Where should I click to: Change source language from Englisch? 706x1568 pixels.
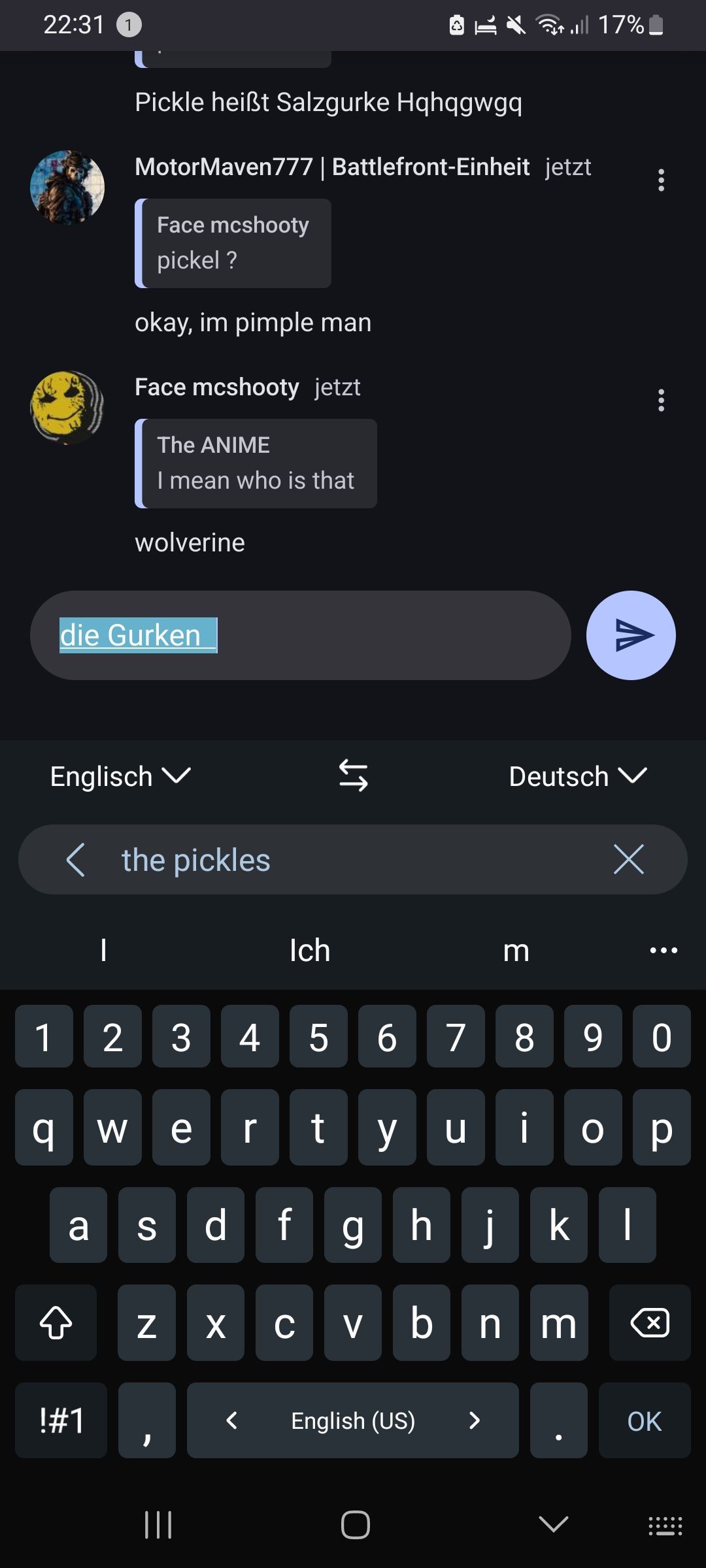coord(120,776)
